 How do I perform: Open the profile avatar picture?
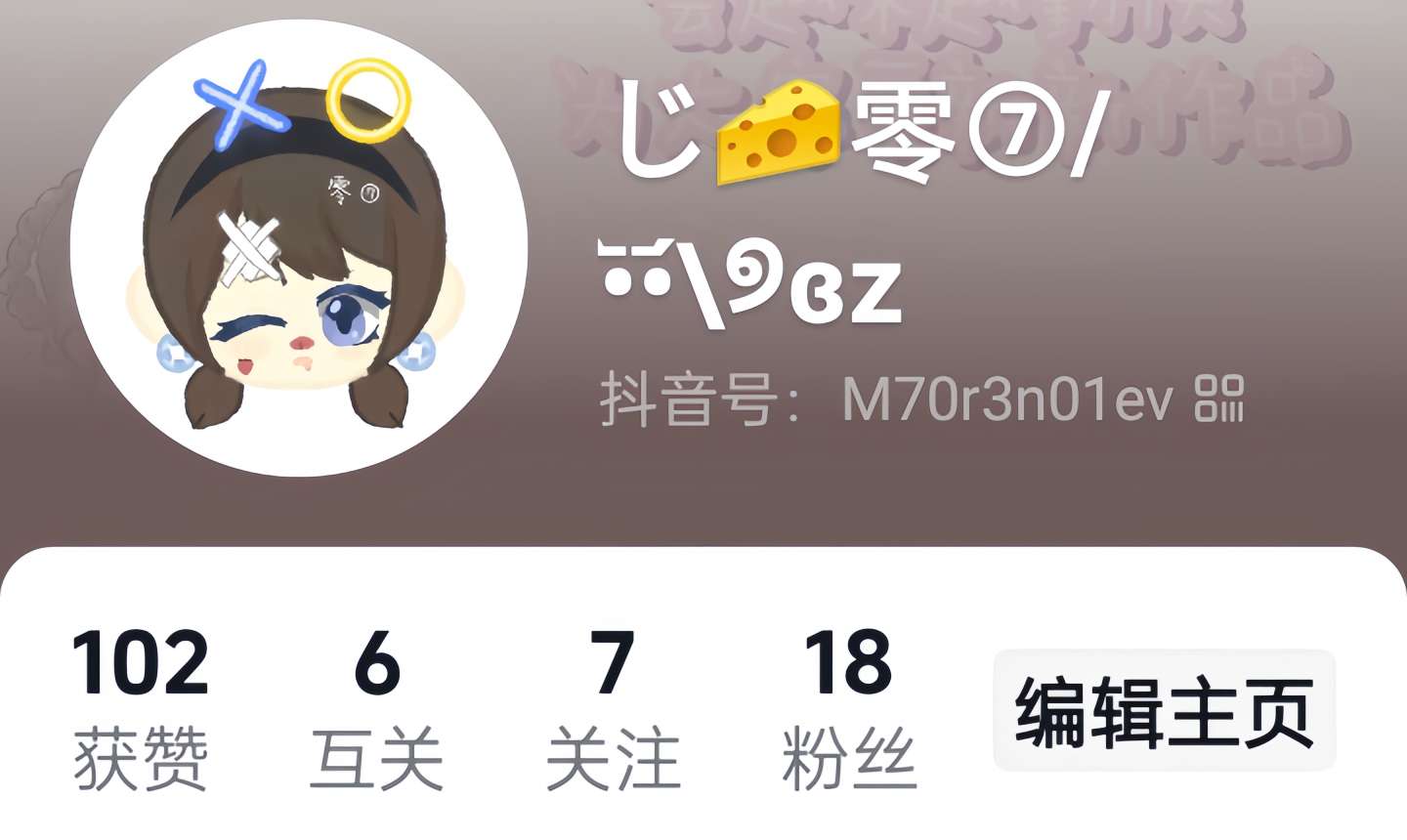[299, 249]
